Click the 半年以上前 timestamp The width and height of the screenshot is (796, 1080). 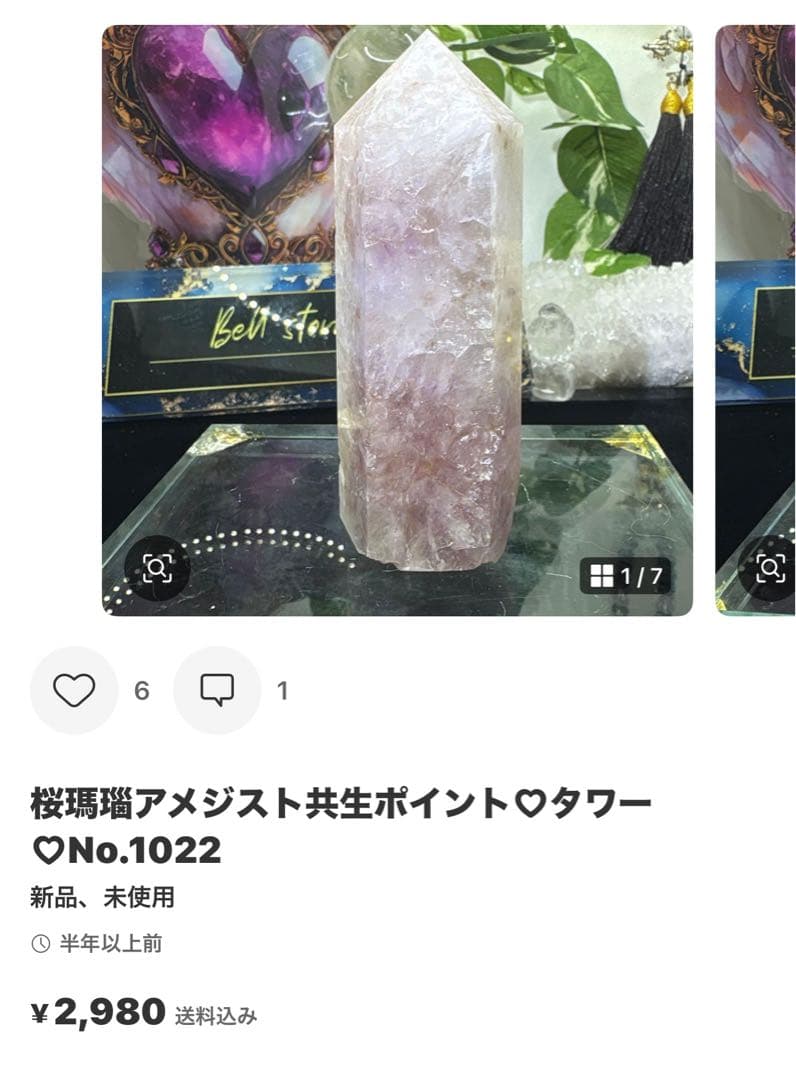108,941
